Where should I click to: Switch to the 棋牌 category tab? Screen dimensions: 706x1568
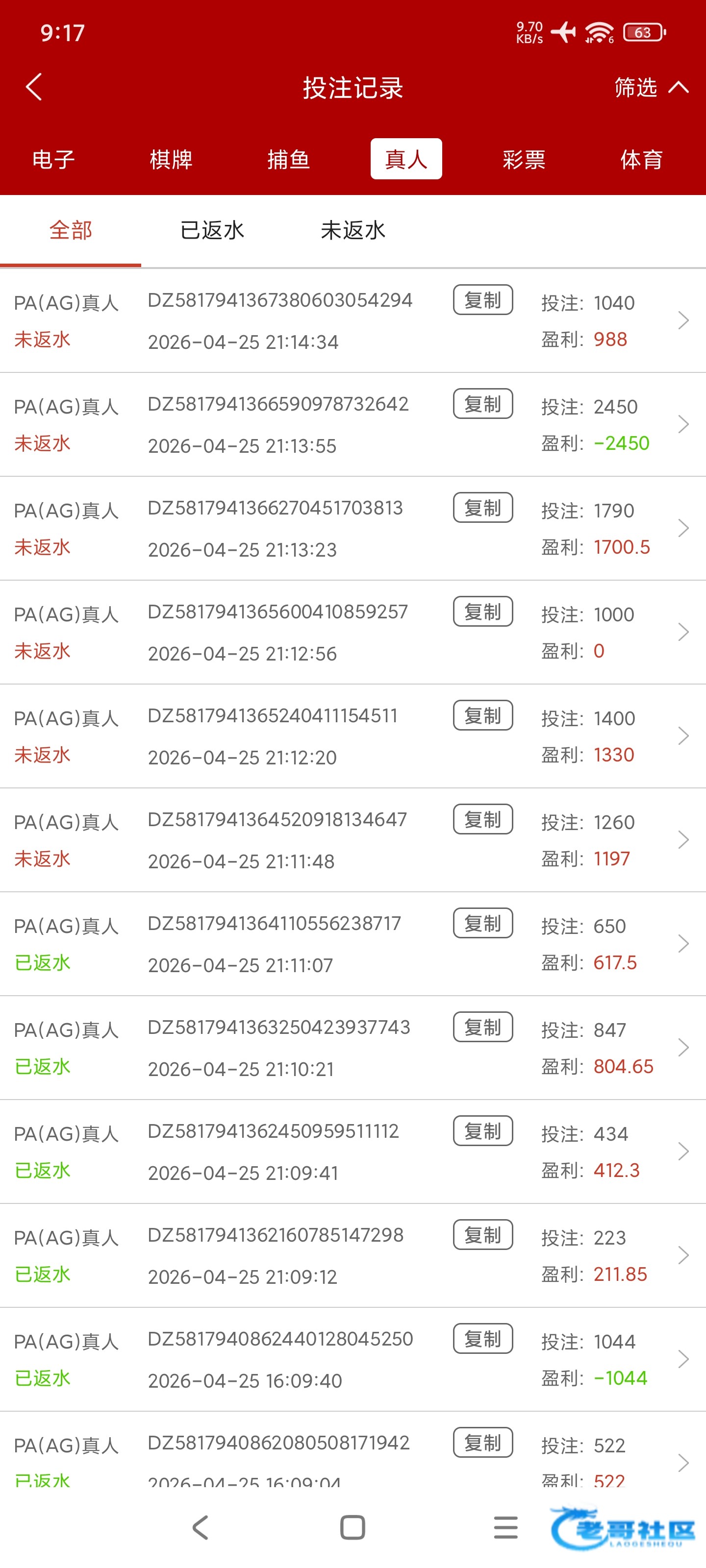point(171,159)
